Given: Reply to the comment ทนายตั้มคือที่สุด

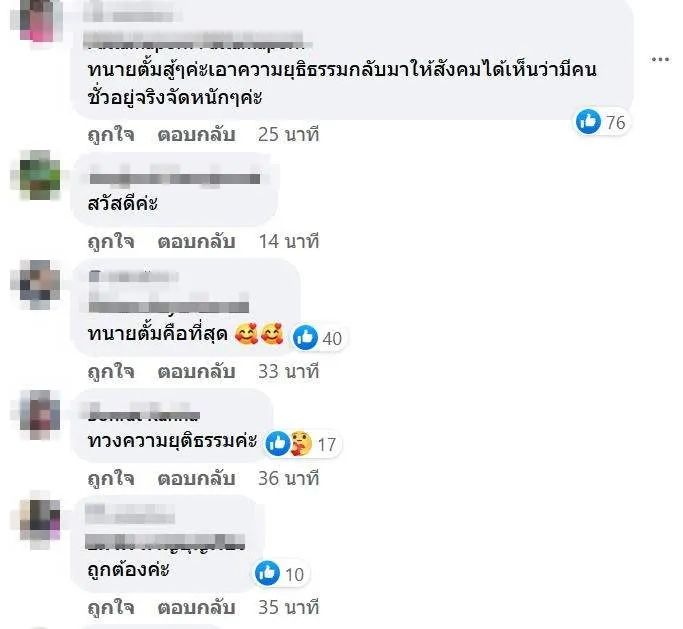Looking at the screenshot, I should point(196,372).
